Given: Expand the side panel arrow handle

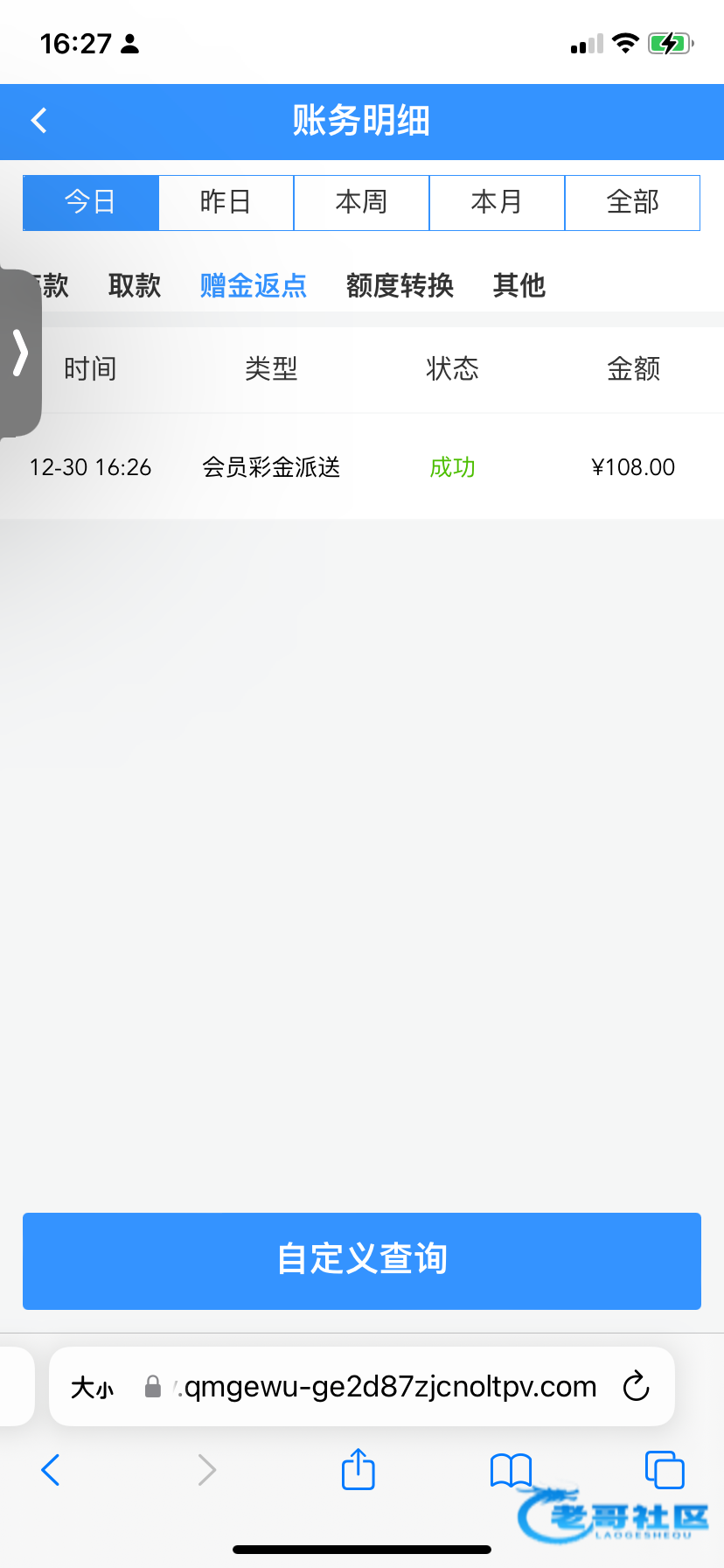Looking at the screenshot, I should [20, 353].
